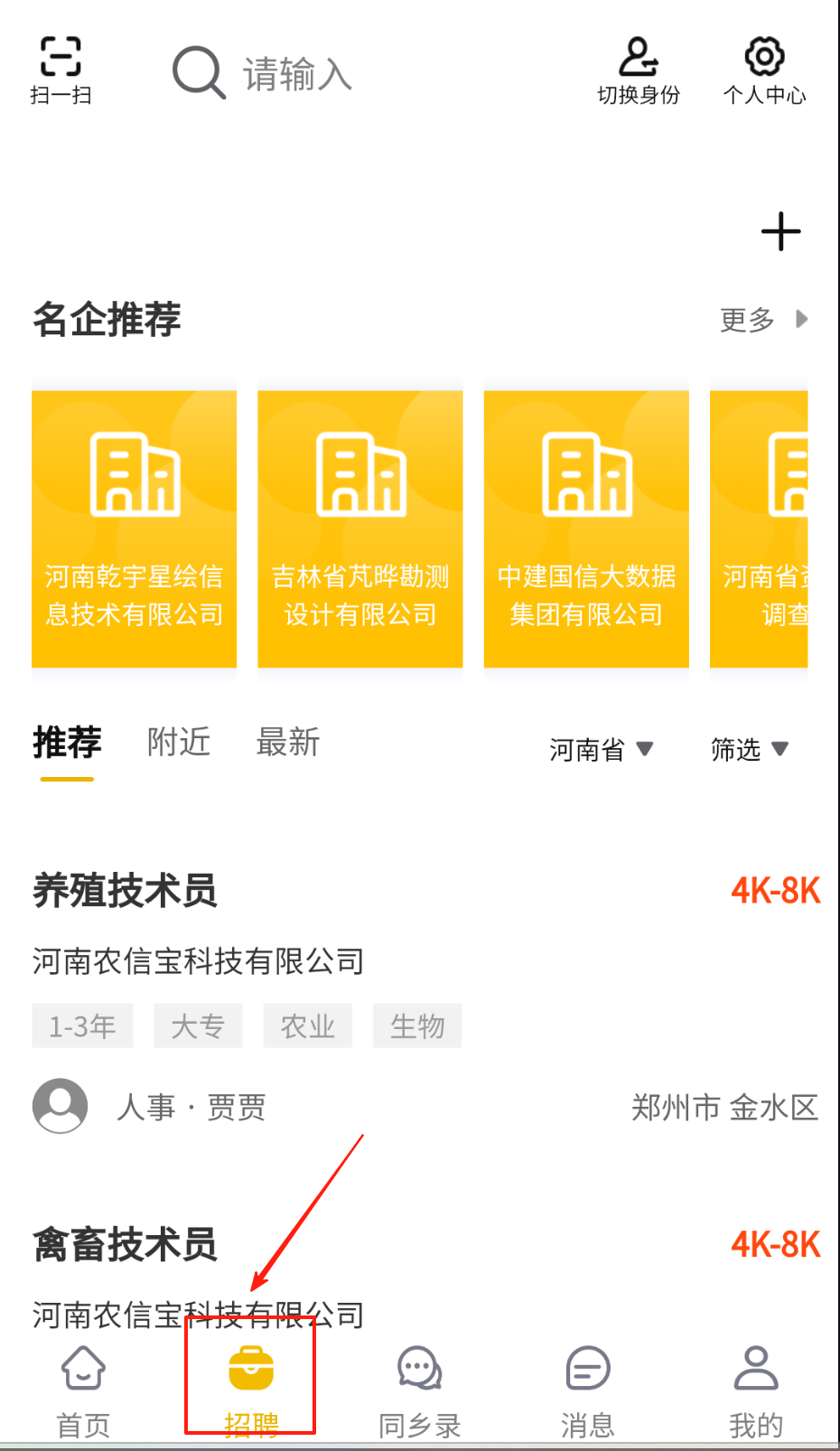Switch to the 我的 profile tab
The width and height of the screenshot is (840, 1451).
[756, 1391]
